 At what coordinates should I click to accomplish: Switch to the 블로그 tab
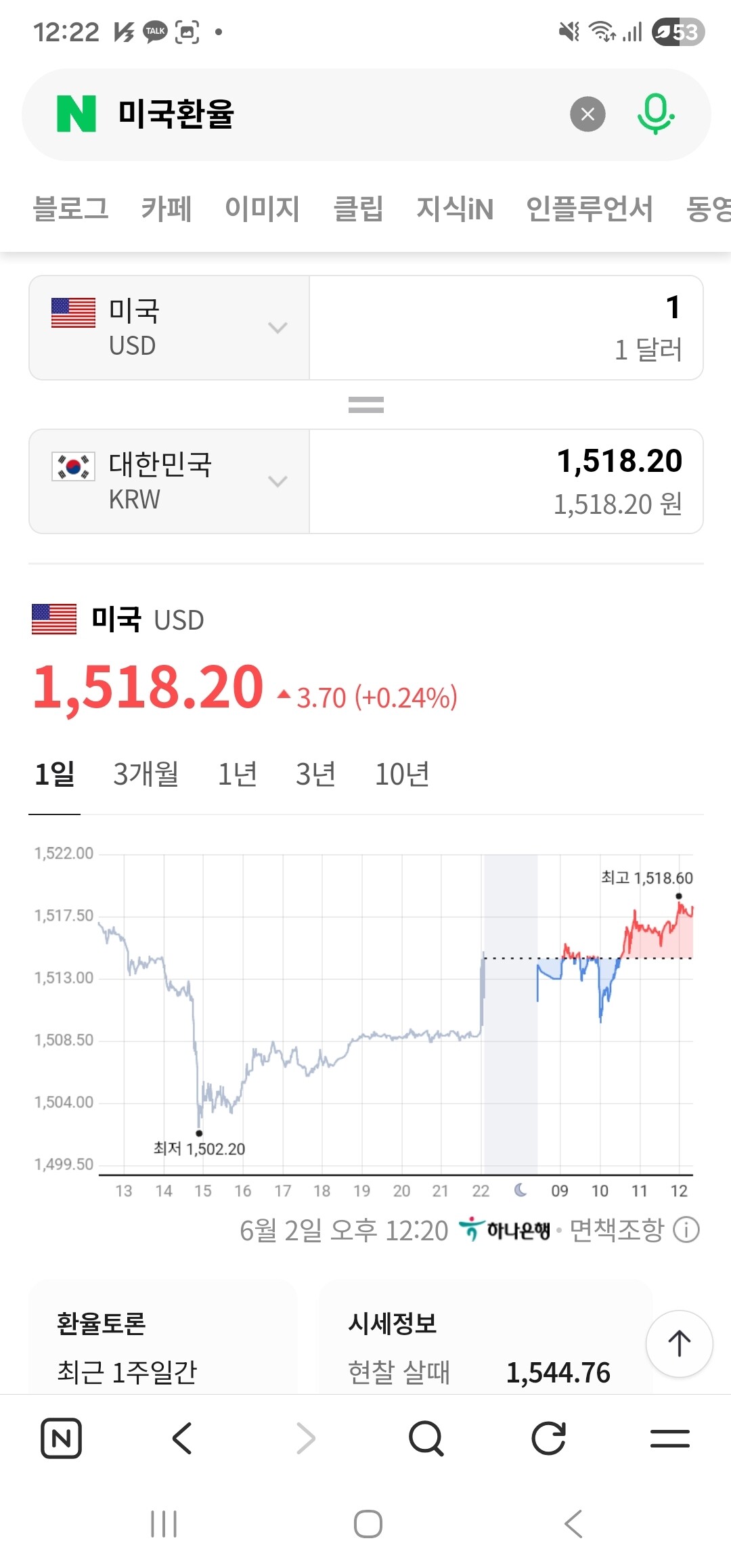[71, 208]
